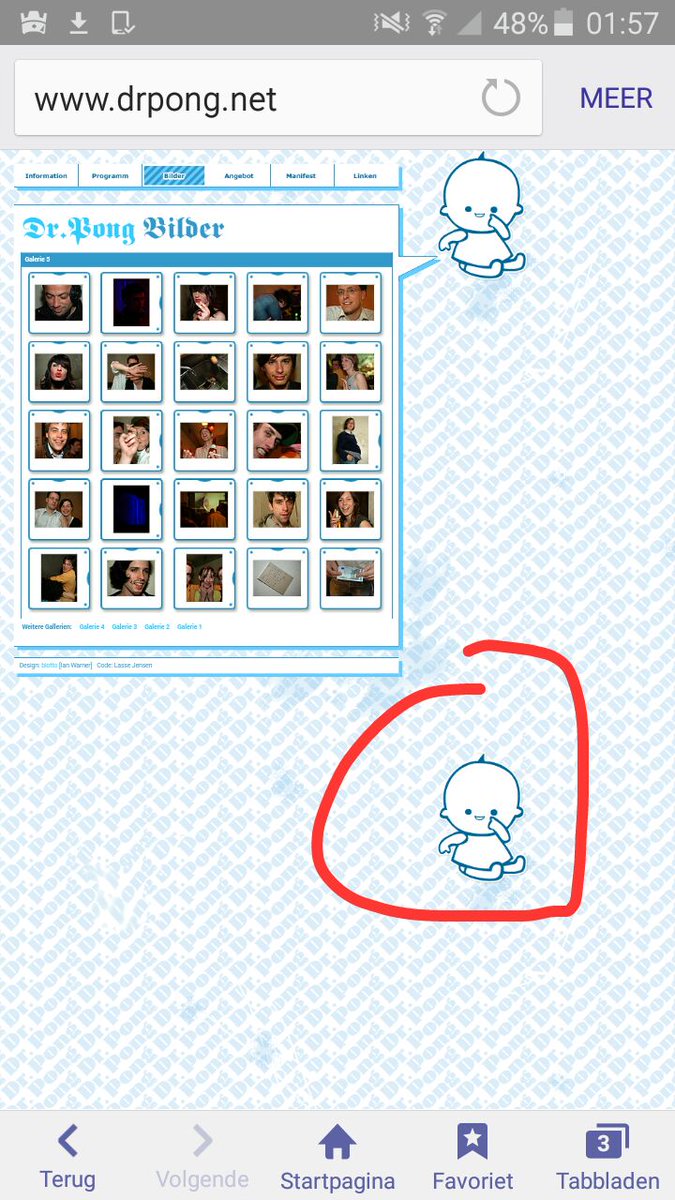Open the euro banknote photo thumbnail
This screenshot has height=1200, width=675.
click(x=350, y=579)
